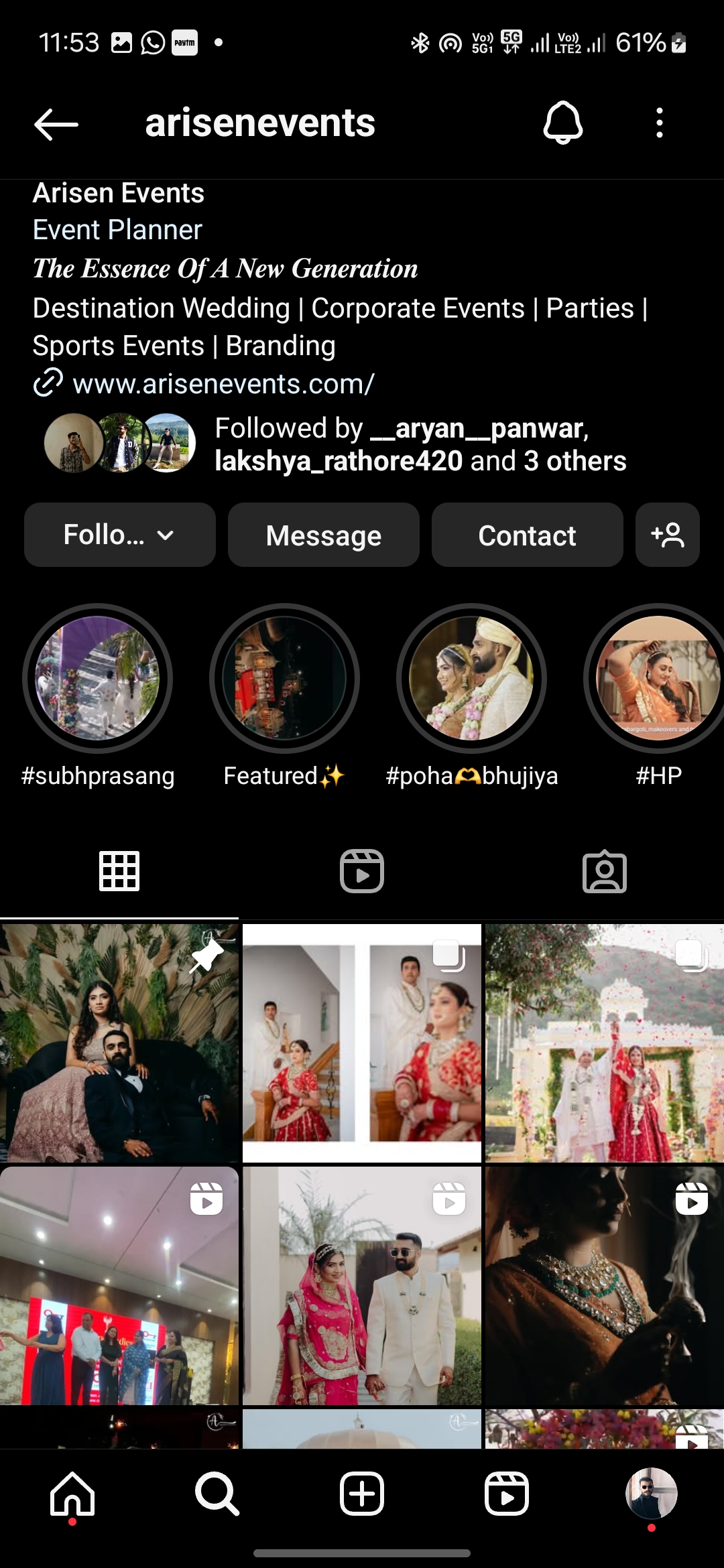Expand the Following dropdown button
Viewport: 724px width, 1568px height.
coord(120,535)
